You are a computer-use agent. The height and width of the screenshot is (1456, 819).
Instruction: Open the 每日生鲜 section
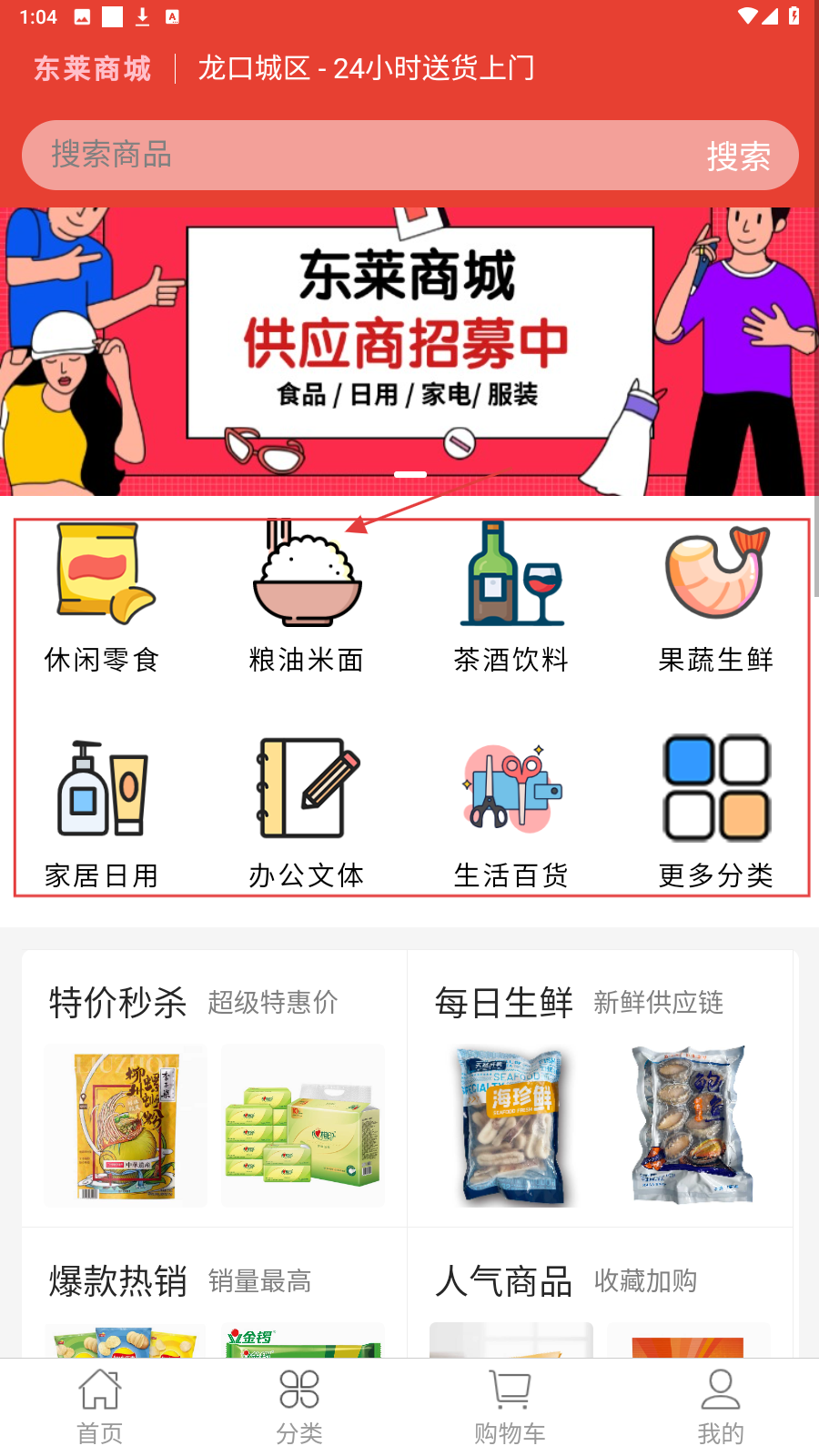pos(504,1003)
